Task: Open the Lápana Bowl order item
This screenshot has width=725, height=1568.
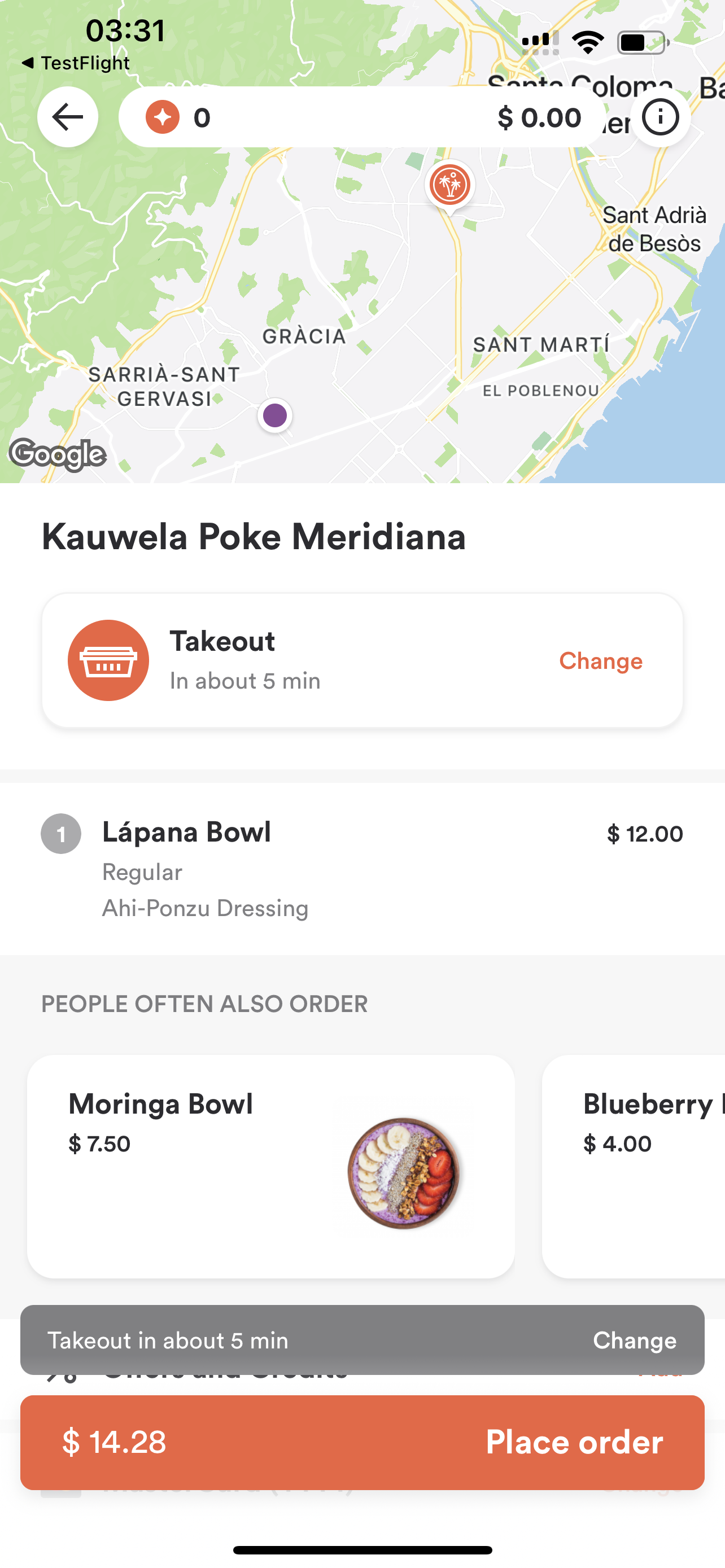Action: (x=361, y=869)
